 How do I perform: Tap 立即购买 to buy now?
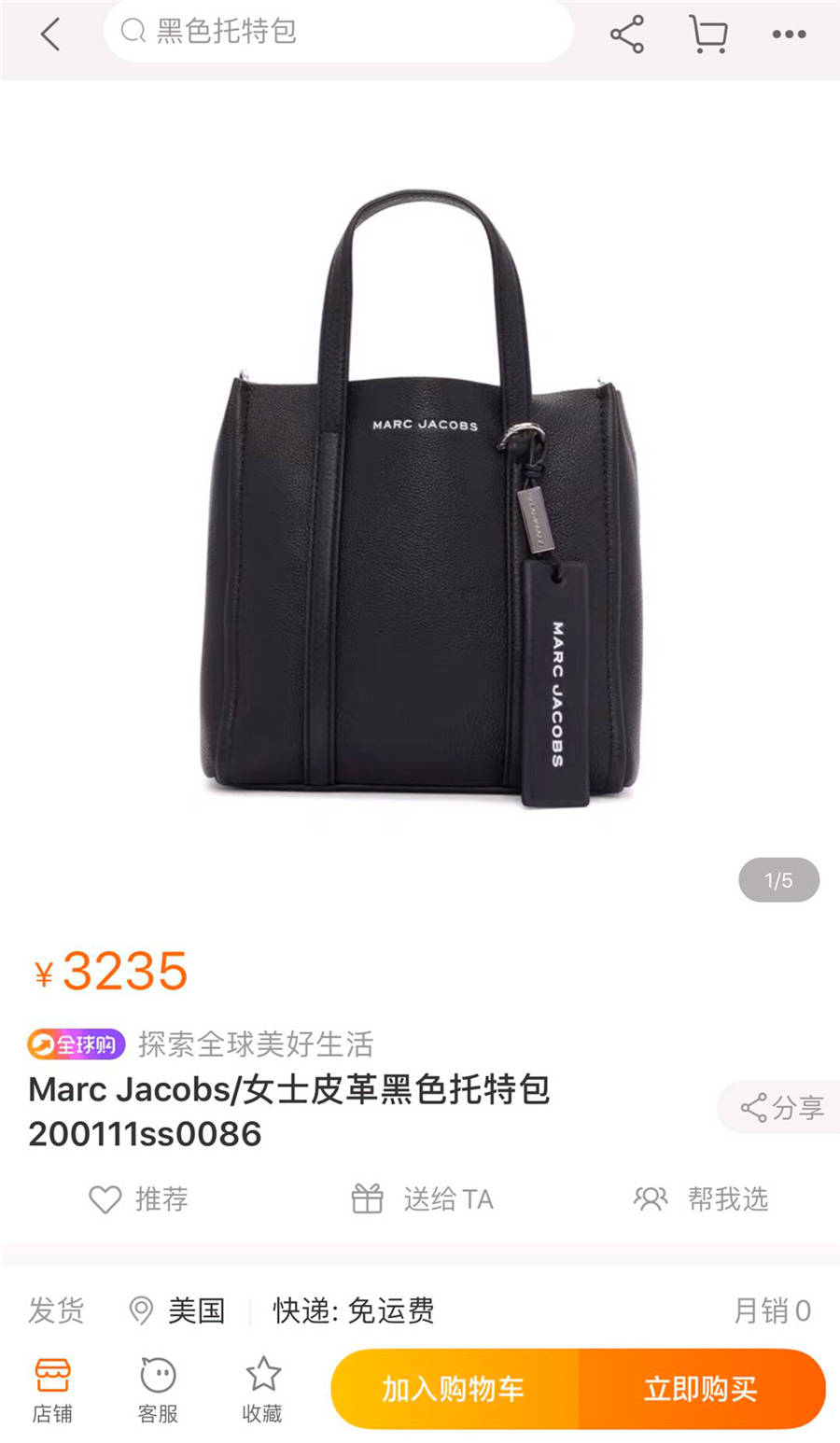coord(701,1389)
